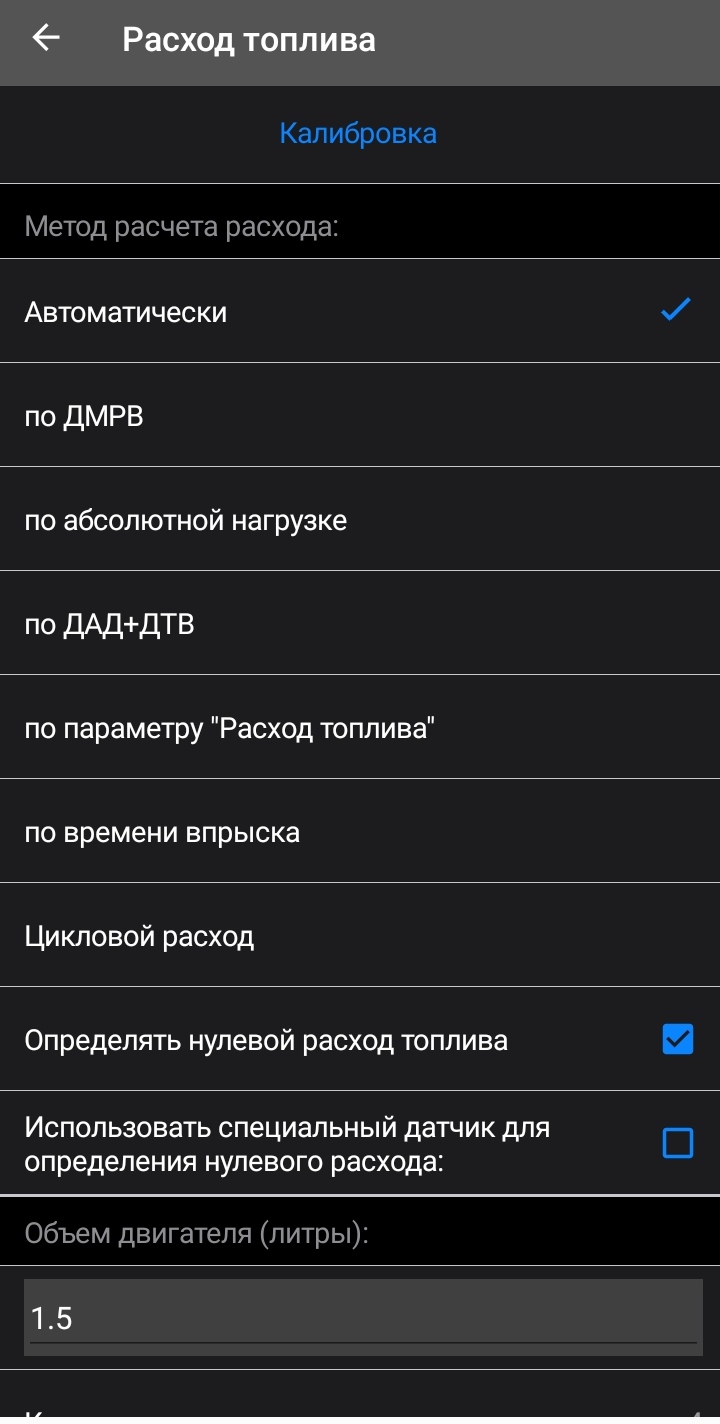Select the Автоматически calculation method
Viewport: 720px width, 1424px height.
click(360, 311)
